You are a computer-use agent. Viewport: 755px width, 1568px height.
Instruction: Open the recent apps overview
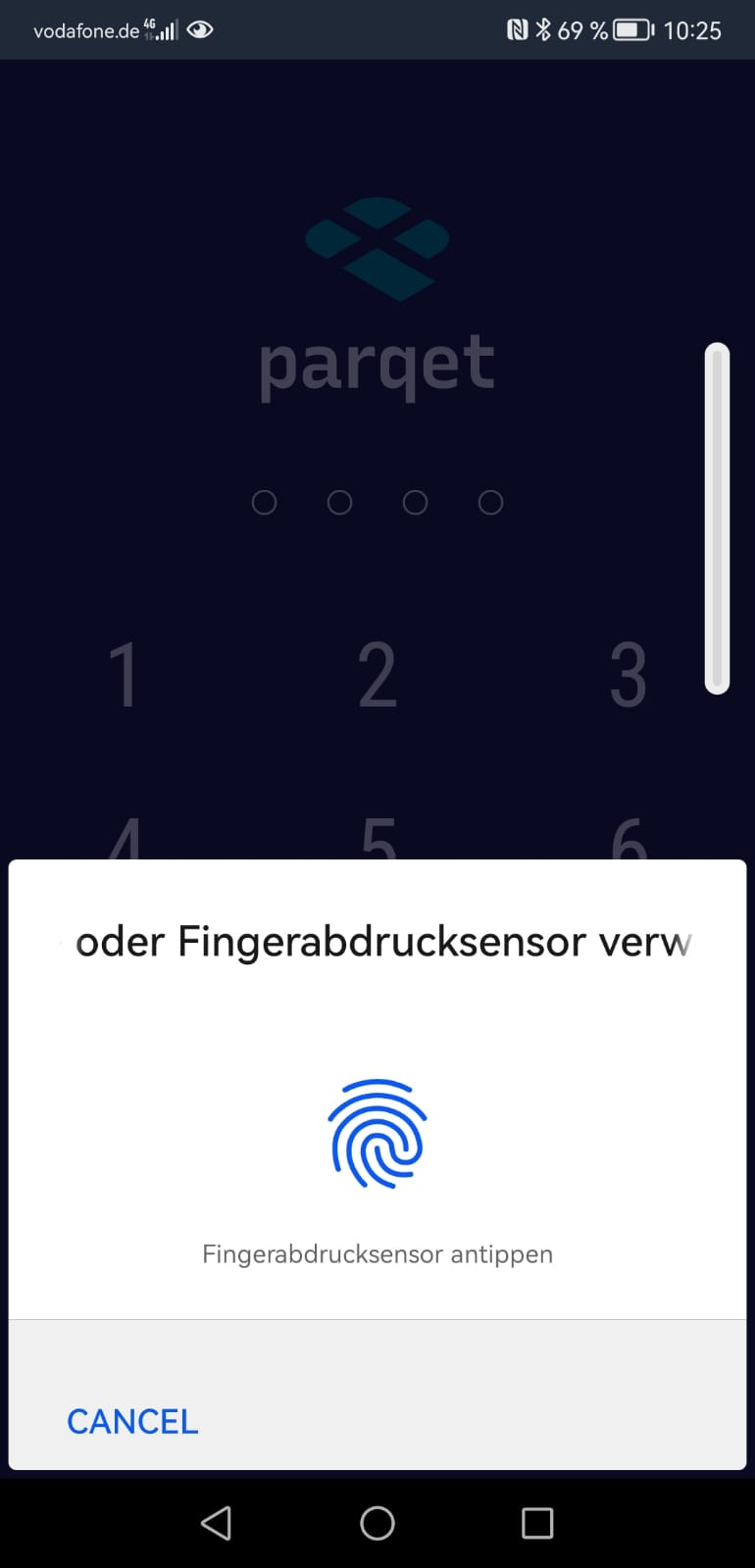pyautogui.click(x=537, y=1523)
